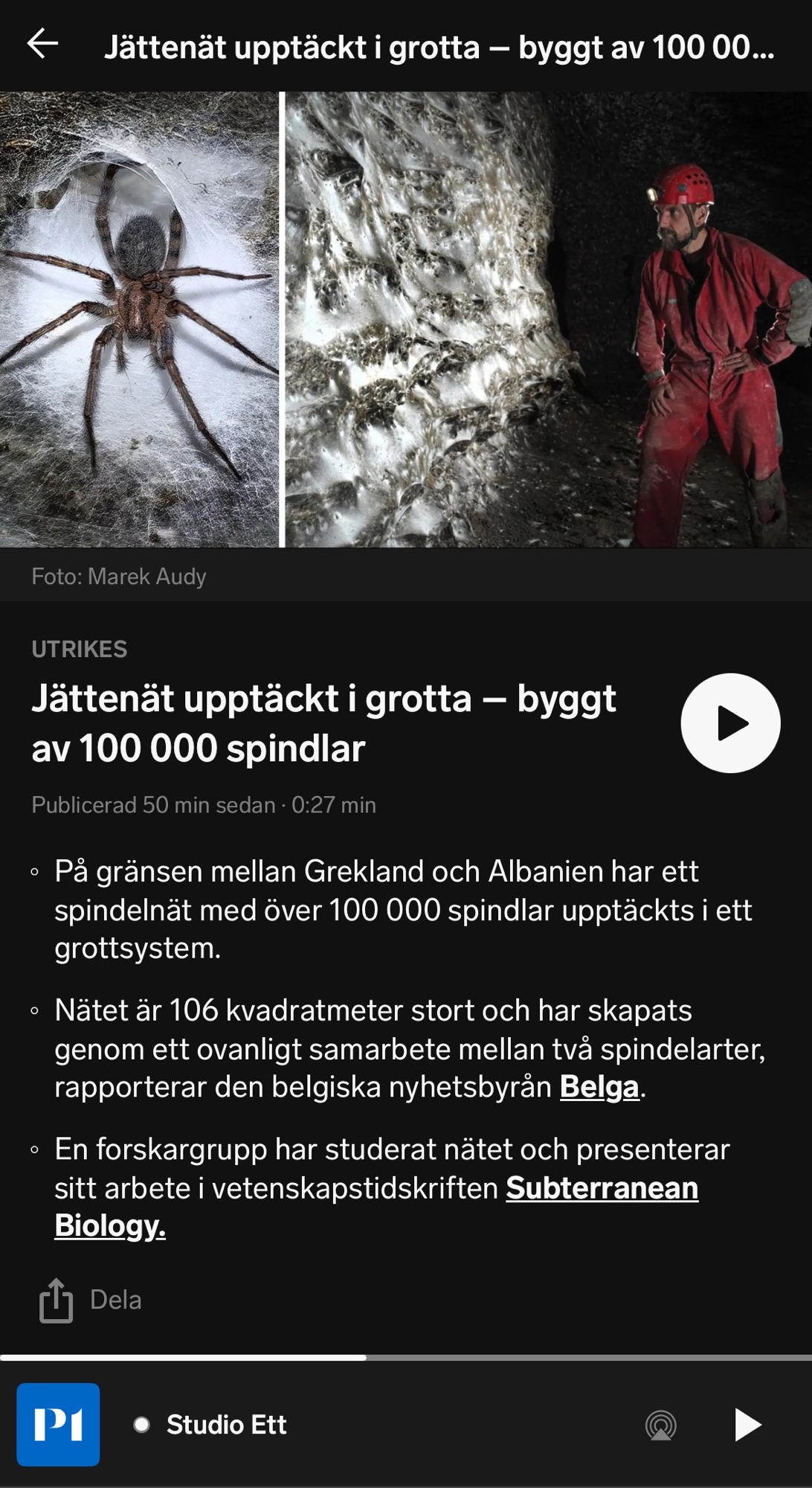Go back using the top arrow
Screen dimensions: 812x1488
(43, 45)
